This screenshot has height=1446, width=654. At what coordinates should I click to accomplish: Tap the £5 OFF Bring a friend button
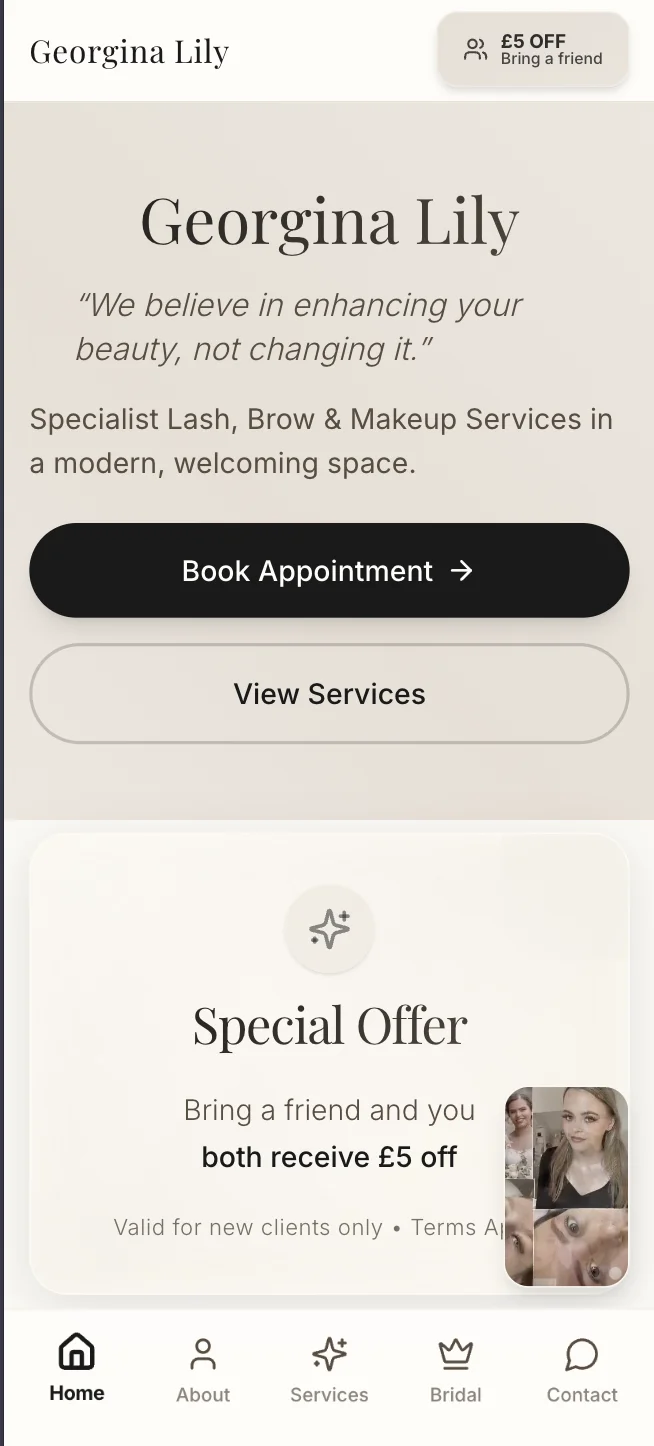pyautogui.click(x=533, y=49)
